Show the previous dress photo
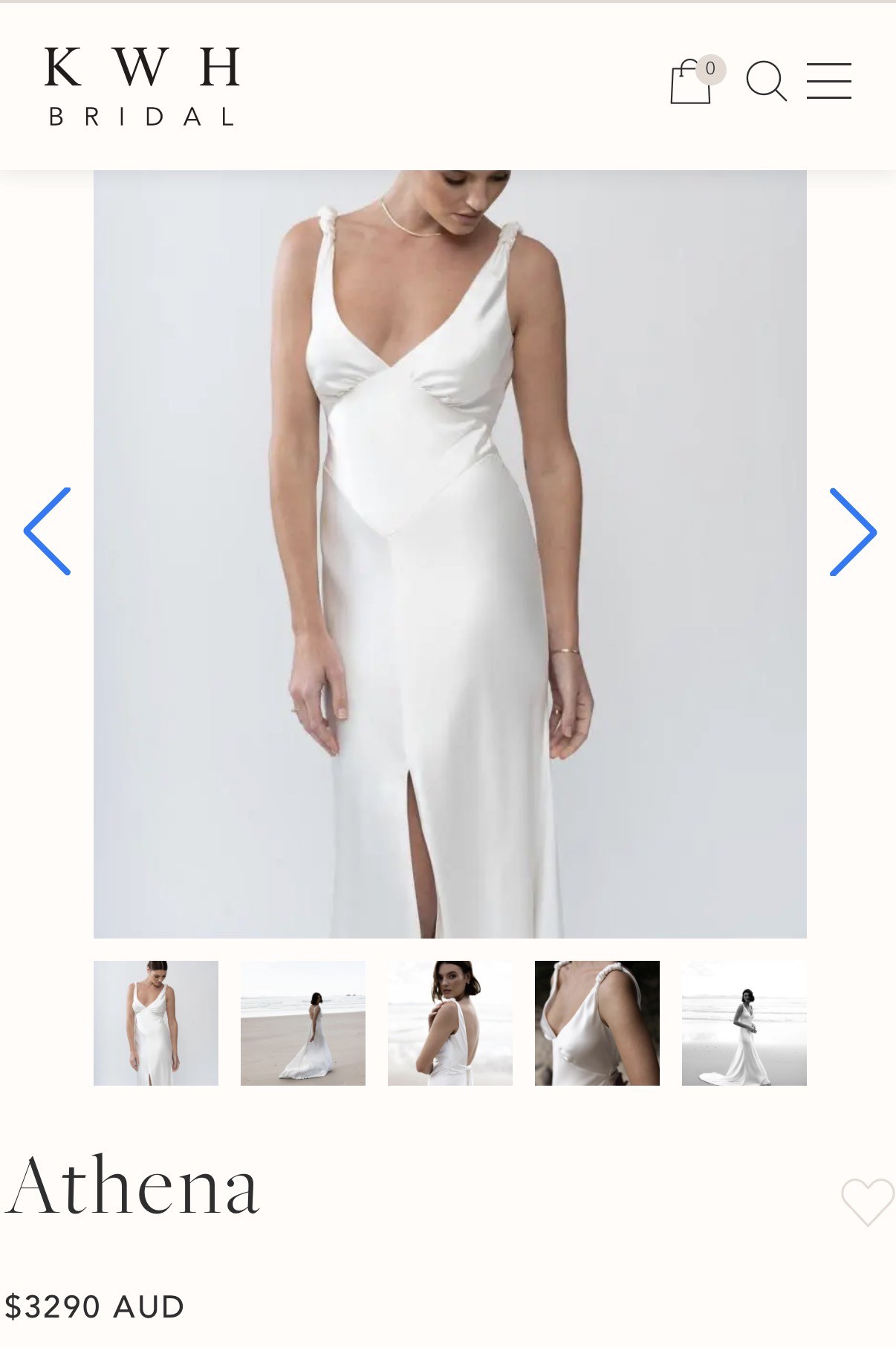 48,531
